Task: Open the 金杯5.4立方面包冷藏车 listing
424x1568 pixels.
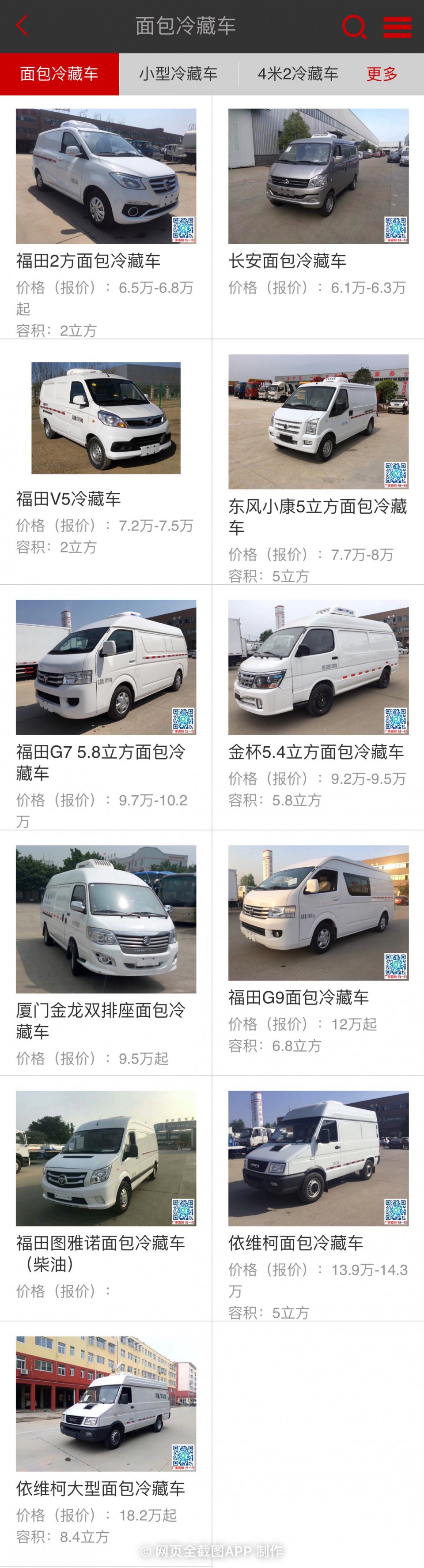Action: [318, 667]
